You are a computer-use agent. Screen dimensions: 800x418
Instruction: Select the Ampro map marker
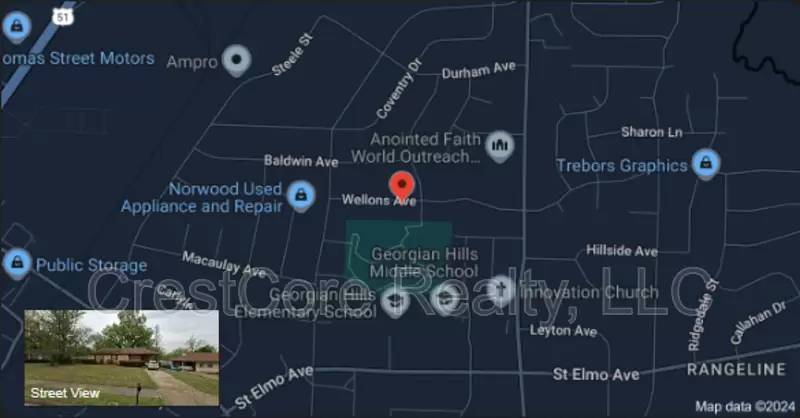pos(236,61)
